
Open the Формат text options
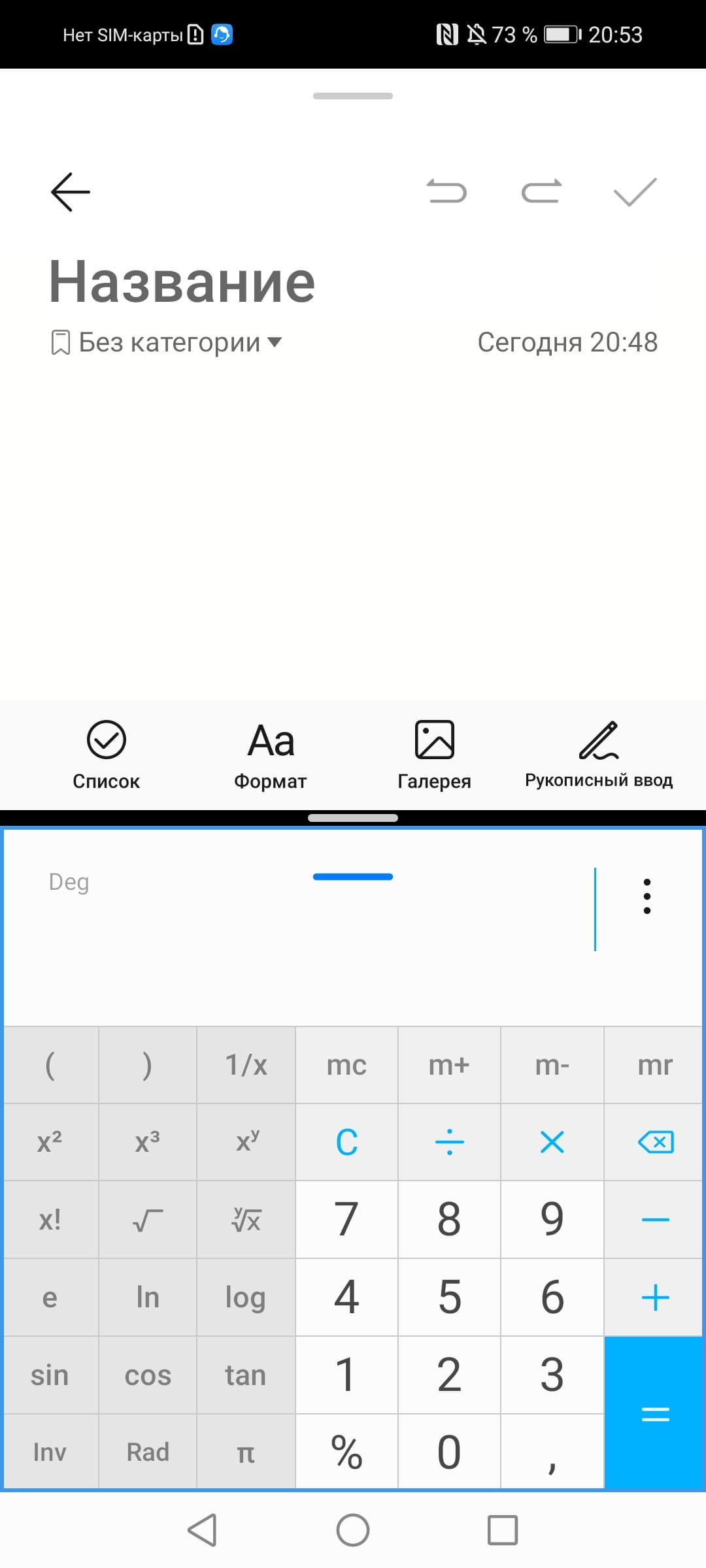point(271,755)
